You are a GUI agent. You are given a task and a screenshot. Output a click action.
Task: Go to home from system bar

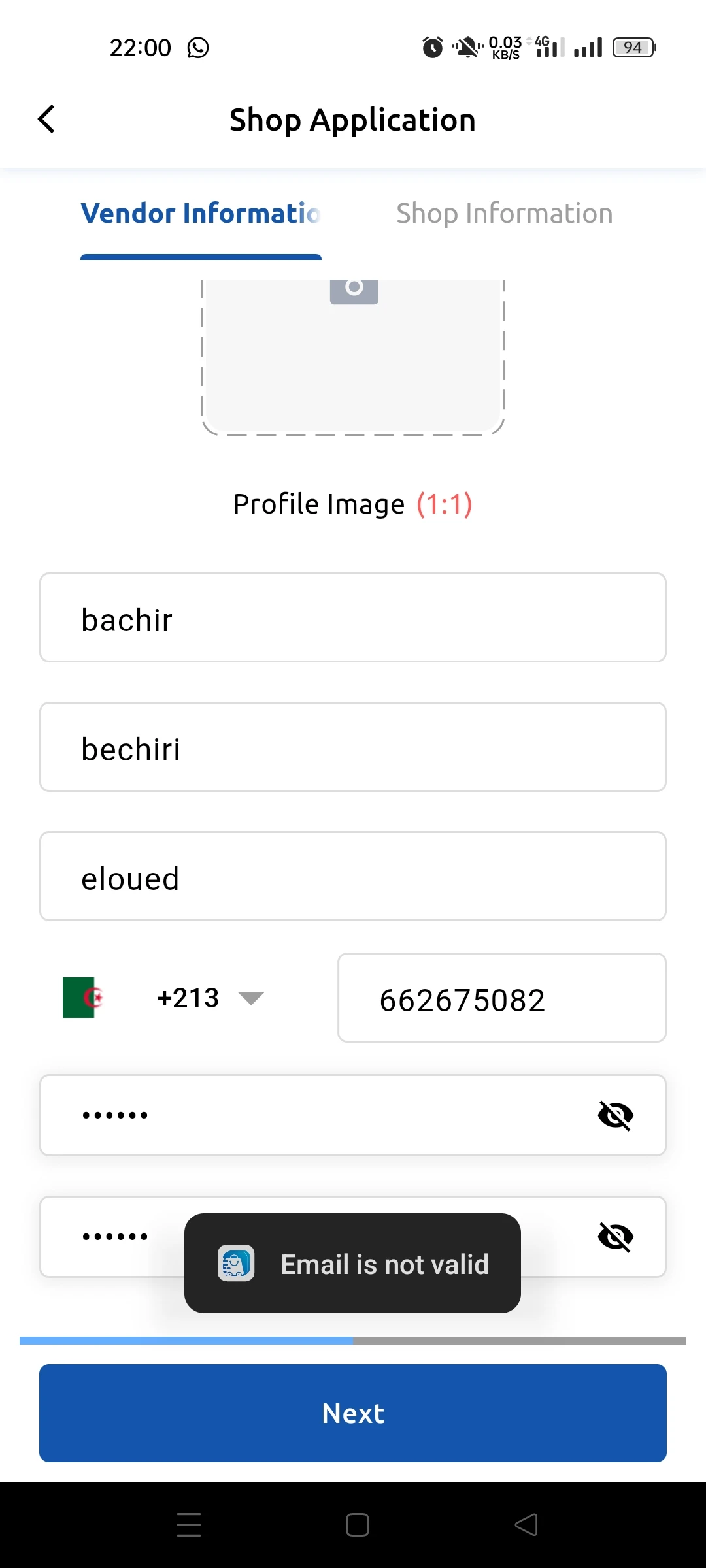pyautogui.click(x=358, y=1525)
